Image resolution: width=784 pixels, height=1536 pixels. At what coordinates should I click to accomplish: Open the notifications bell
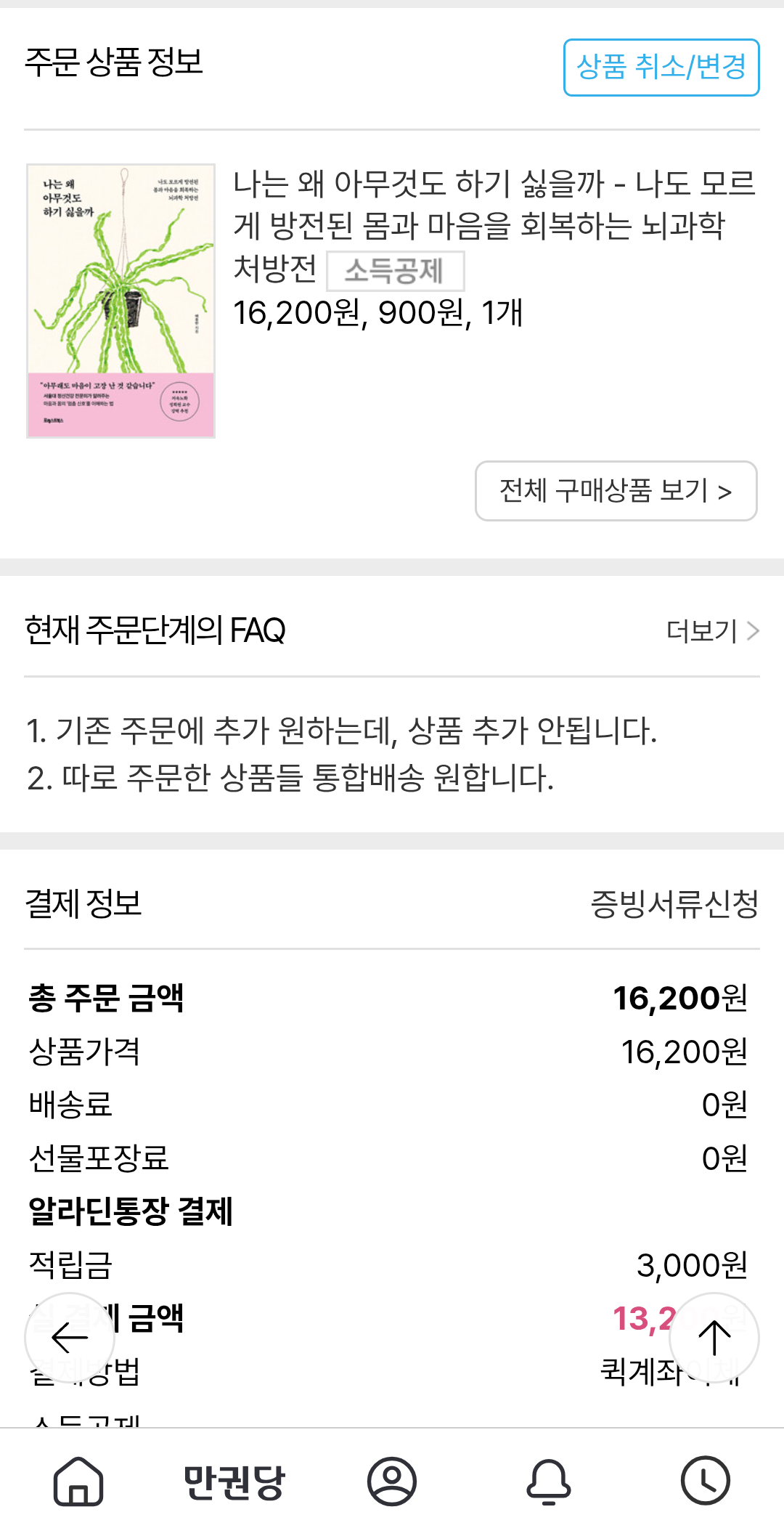549,1482
